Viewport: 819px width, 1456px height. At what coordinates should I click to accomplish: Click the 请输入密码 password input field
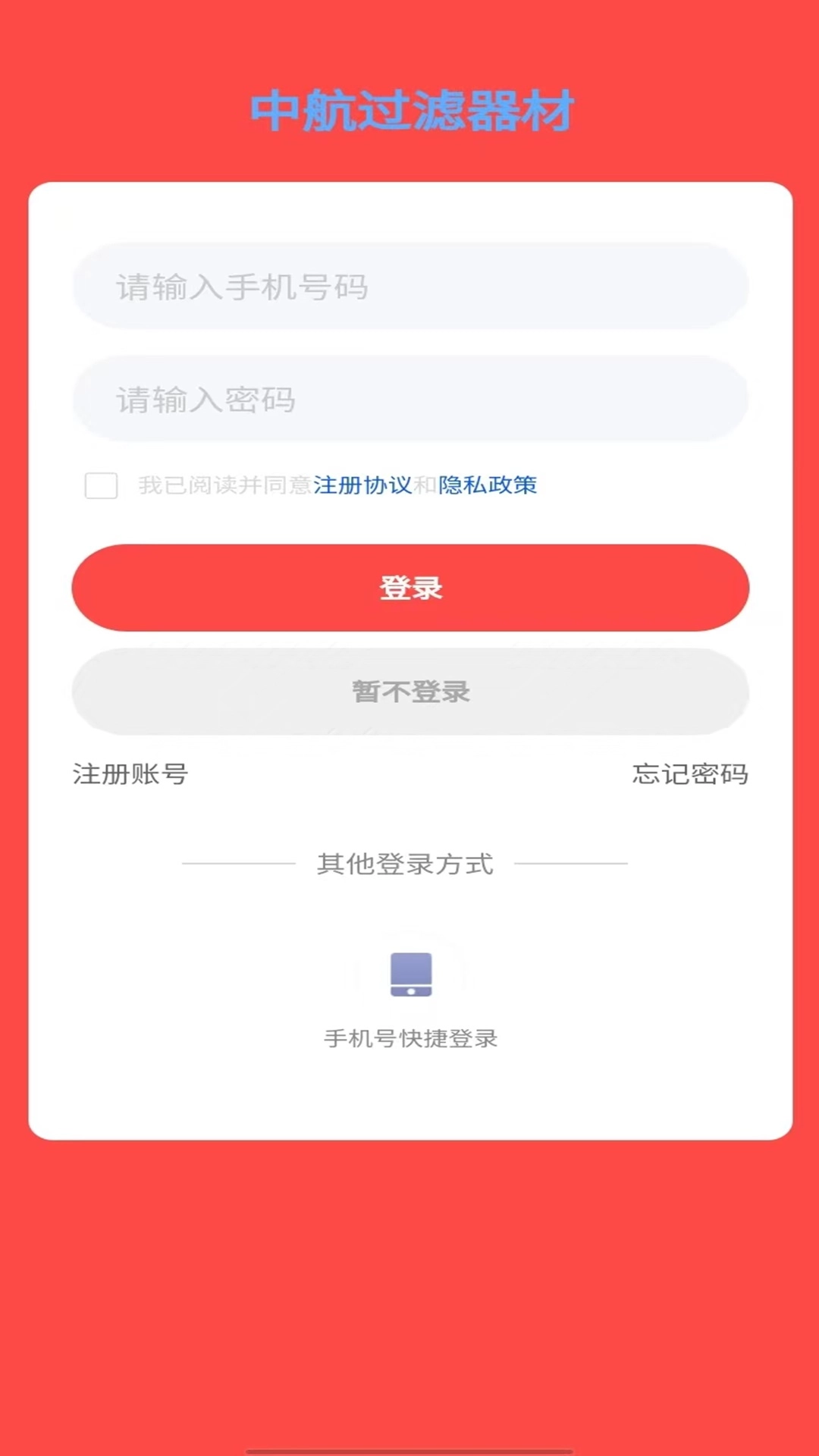pyautogui.click(x=409, y=398)
